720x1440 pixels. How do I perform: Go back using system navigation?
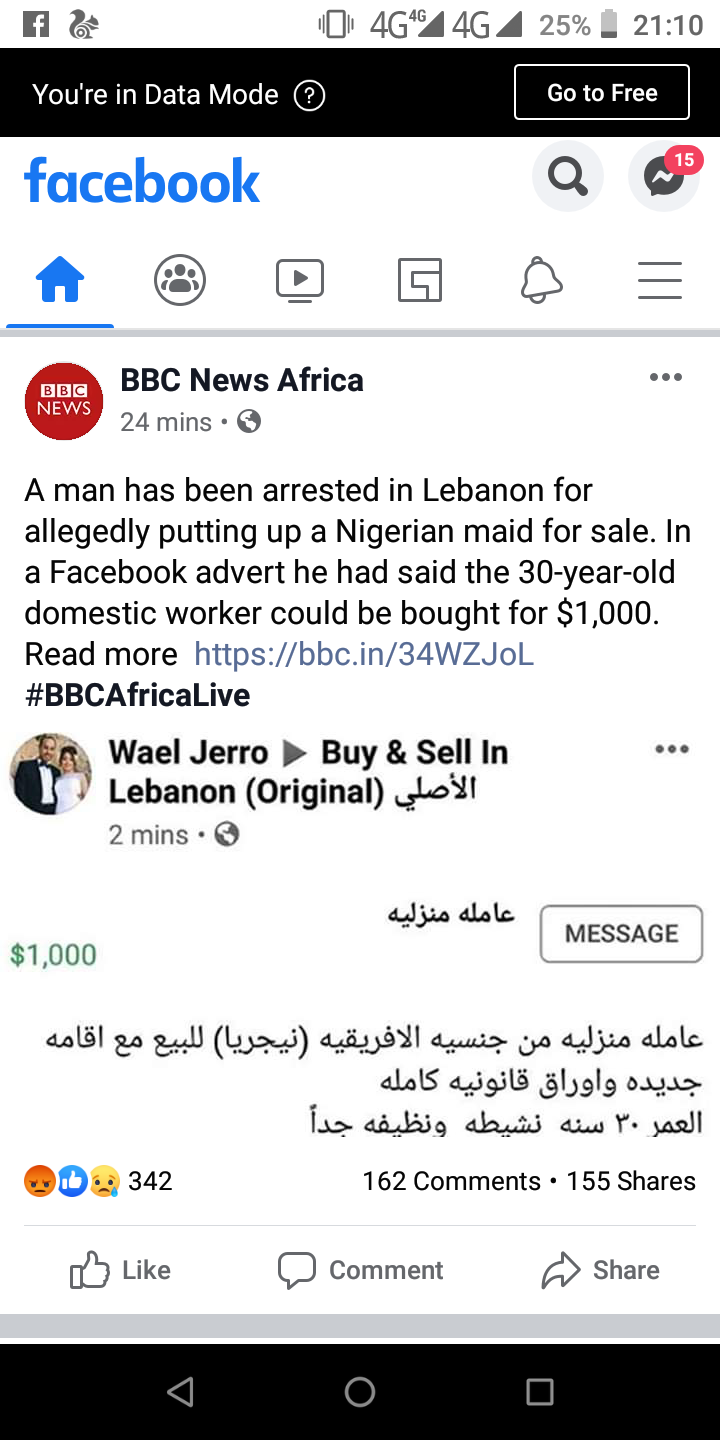coord(180,1392)
